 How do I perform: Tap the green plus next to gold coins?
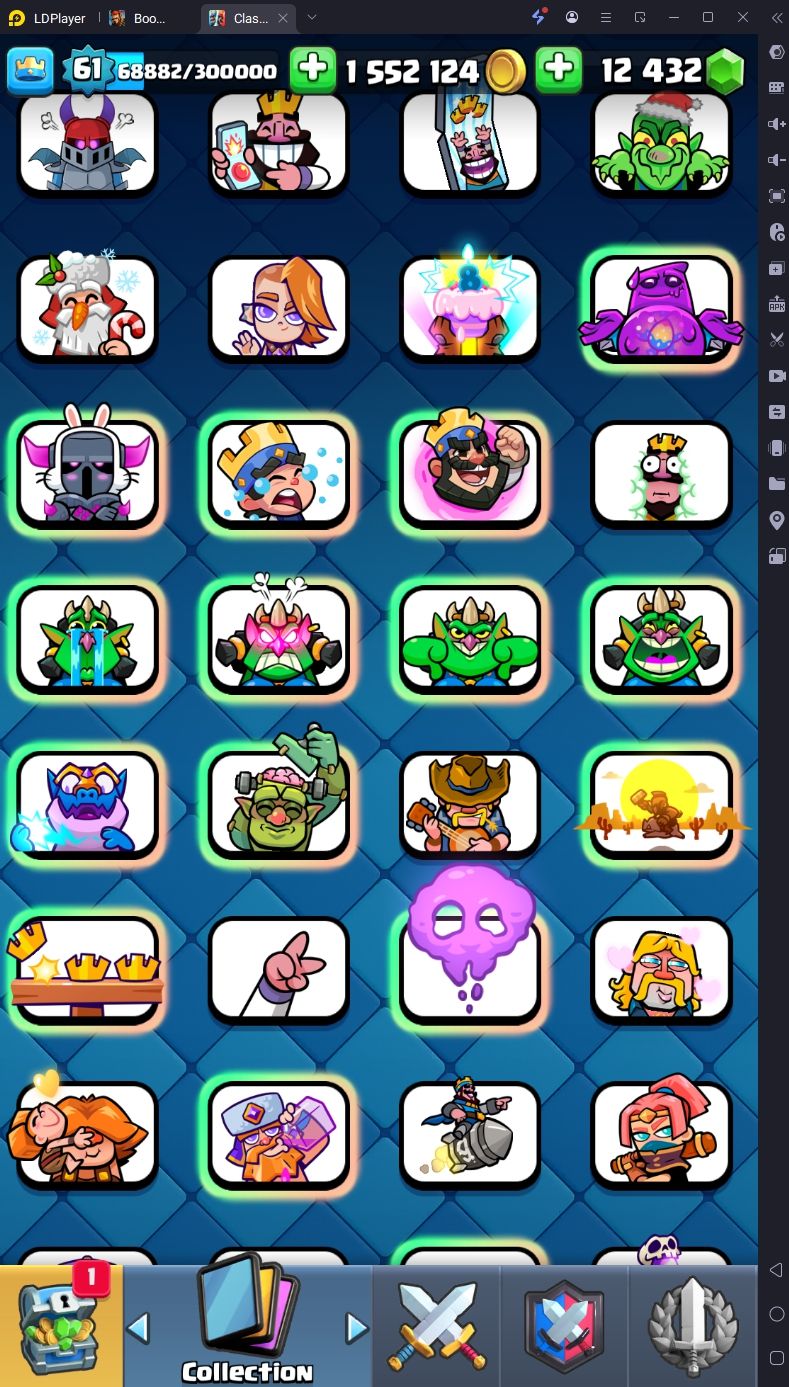[313, 70]
